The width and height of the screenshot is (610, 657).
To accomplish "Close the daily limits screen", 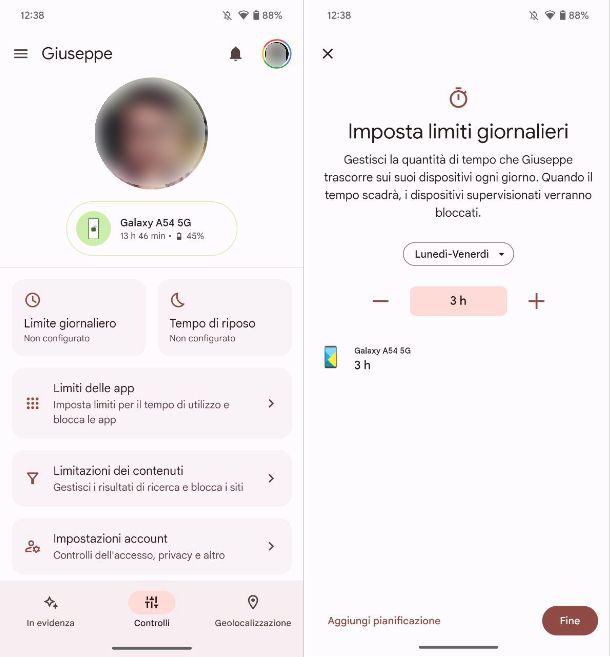I will [328, 54].
